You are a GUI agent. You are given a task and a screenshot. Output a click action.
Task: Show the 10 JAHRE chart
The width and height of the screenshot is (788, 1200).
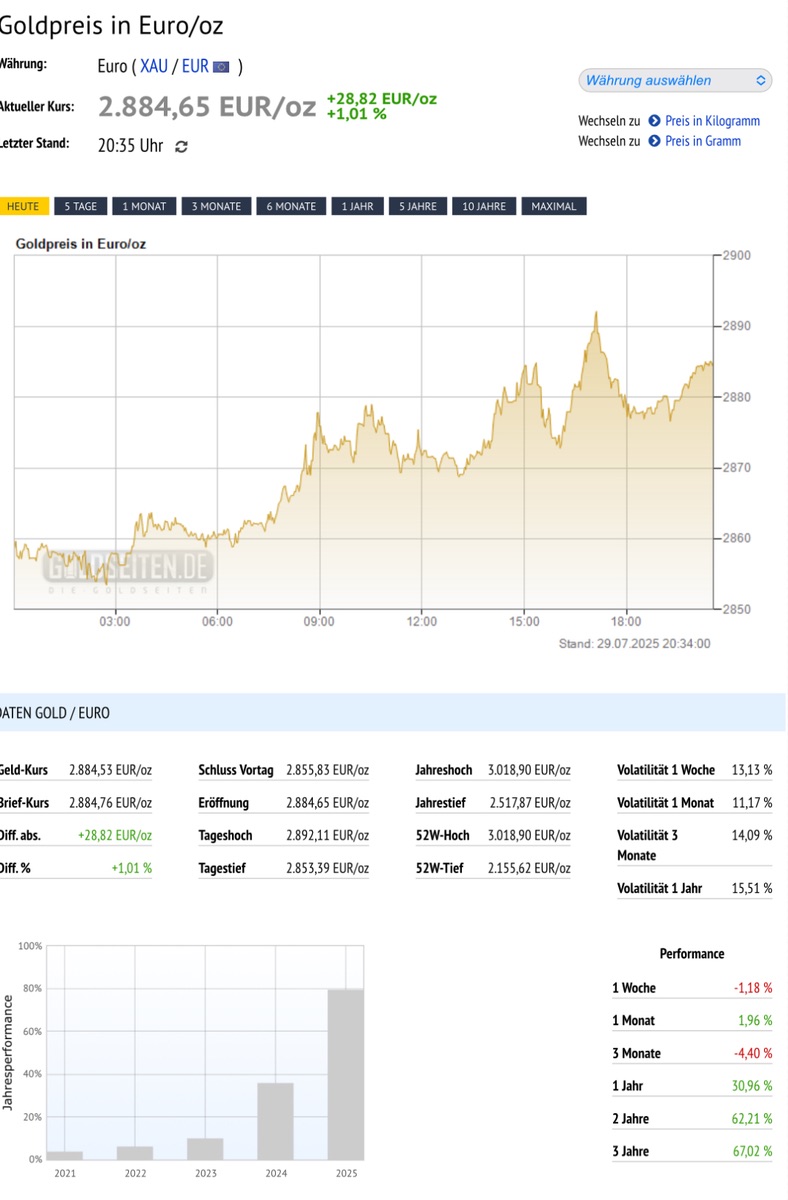484,206
